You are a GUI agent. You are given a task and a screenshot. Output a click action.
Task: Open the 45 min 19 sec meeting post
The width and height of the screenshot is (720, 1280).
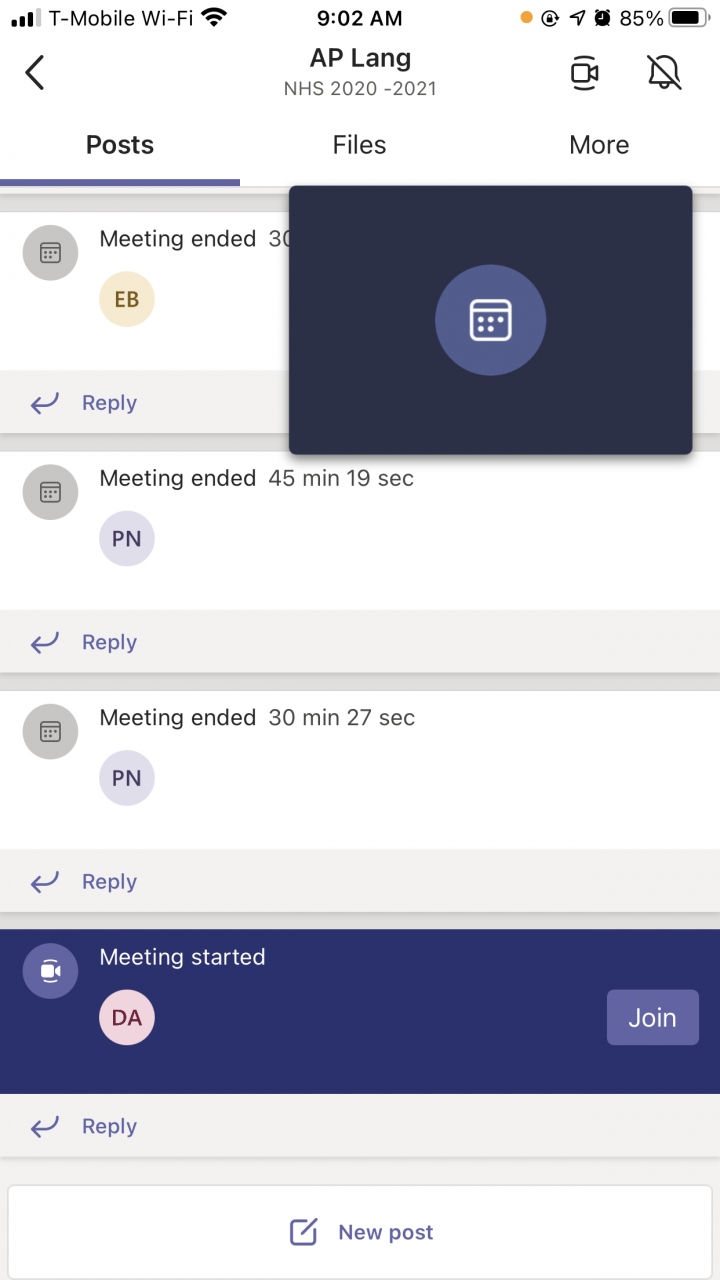(x=256, y=479)
